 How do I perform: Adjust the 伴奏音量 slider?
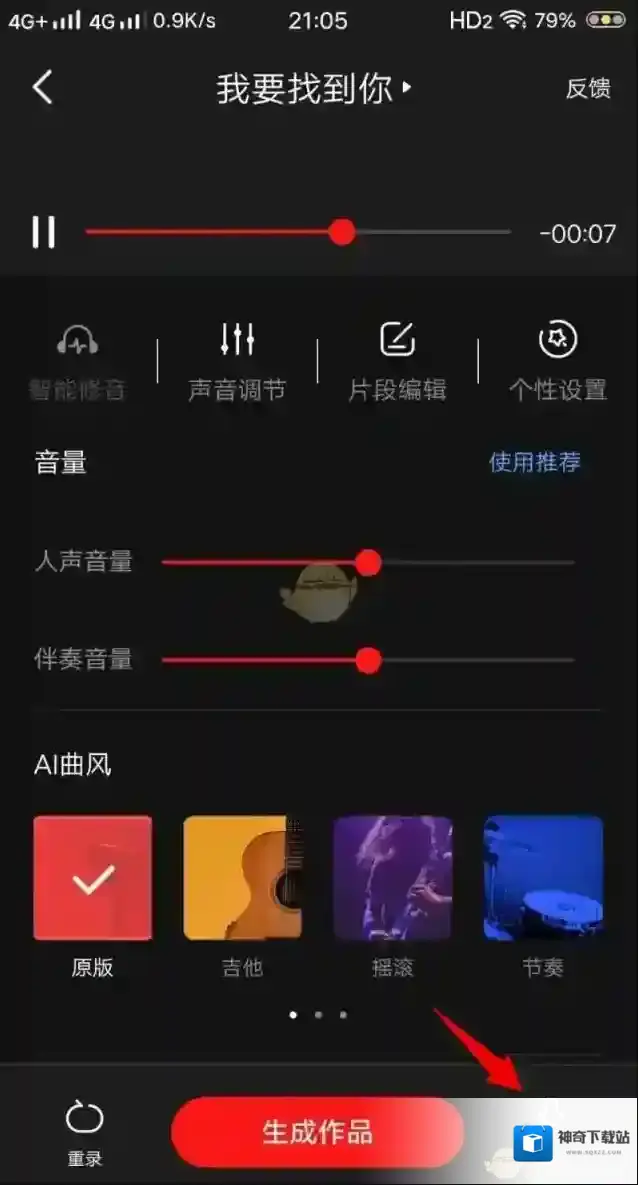(x=368, y=660)
